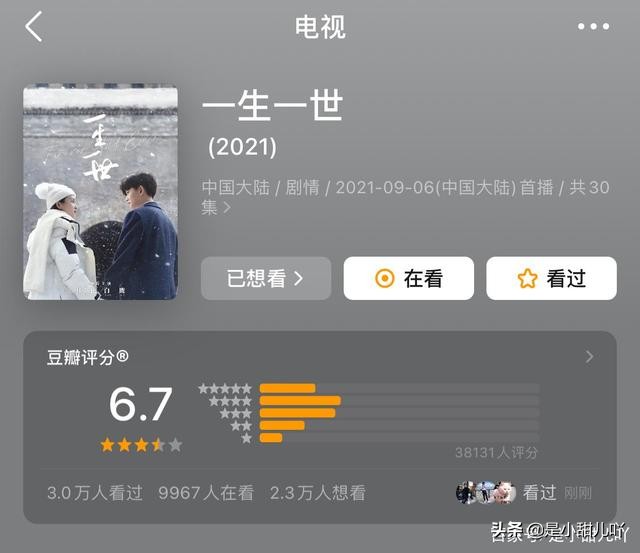Open the 一生一世 poster image
640x553 pixels.
100,192
